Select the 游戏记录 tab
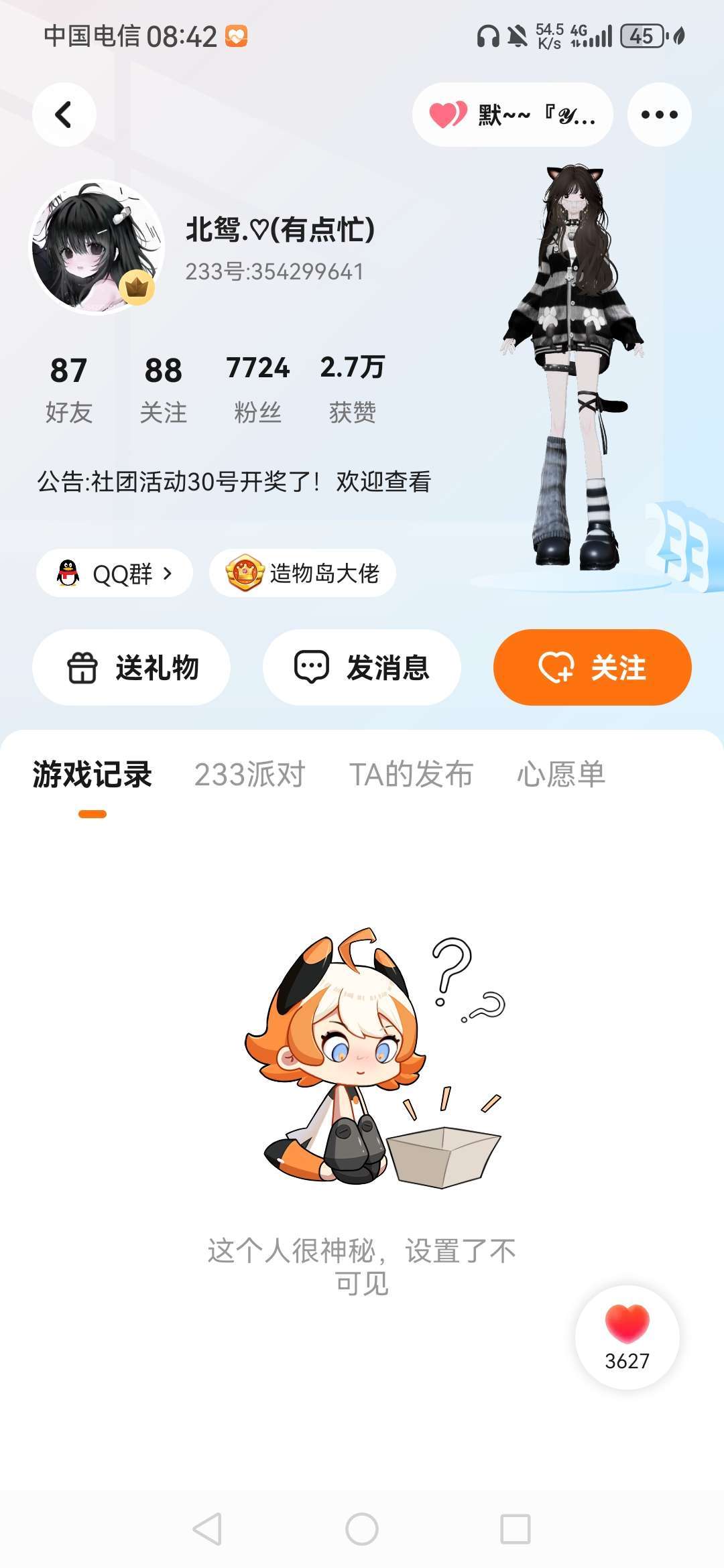 click(x=93, y=775)
